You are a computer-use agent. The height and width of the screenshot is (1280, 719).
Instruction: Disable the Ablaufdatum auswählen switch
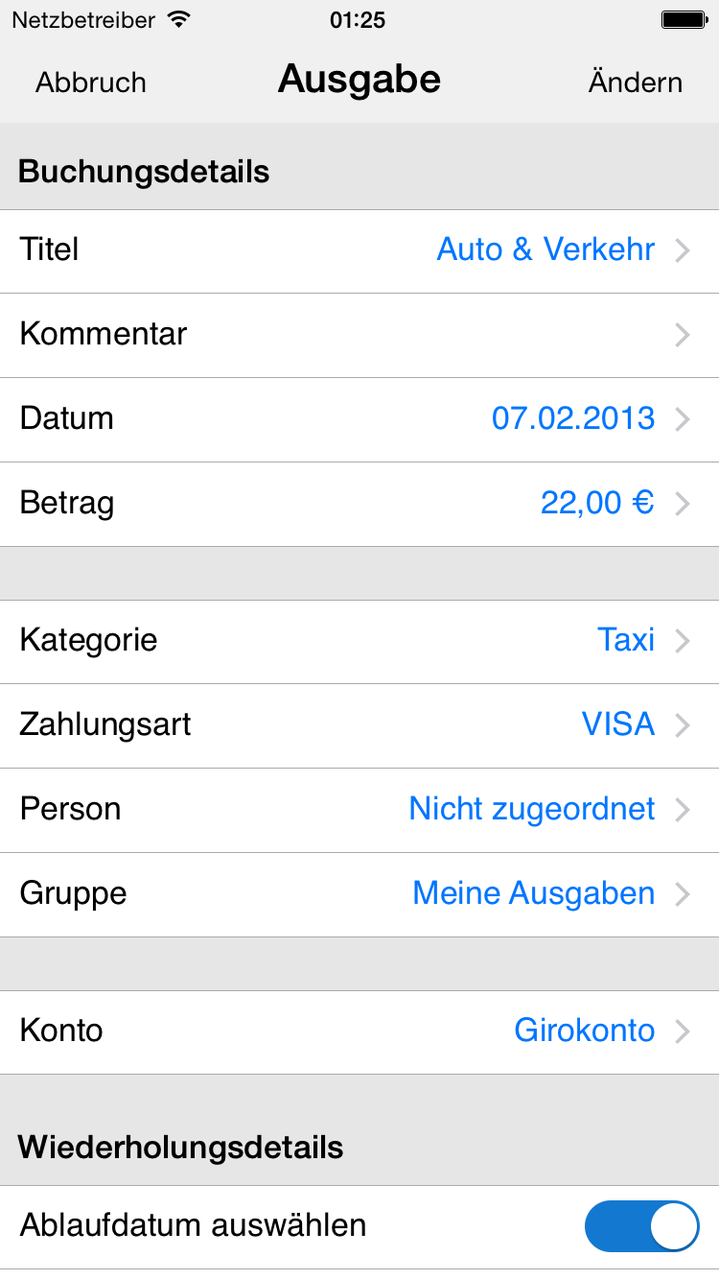[641, 1226]
